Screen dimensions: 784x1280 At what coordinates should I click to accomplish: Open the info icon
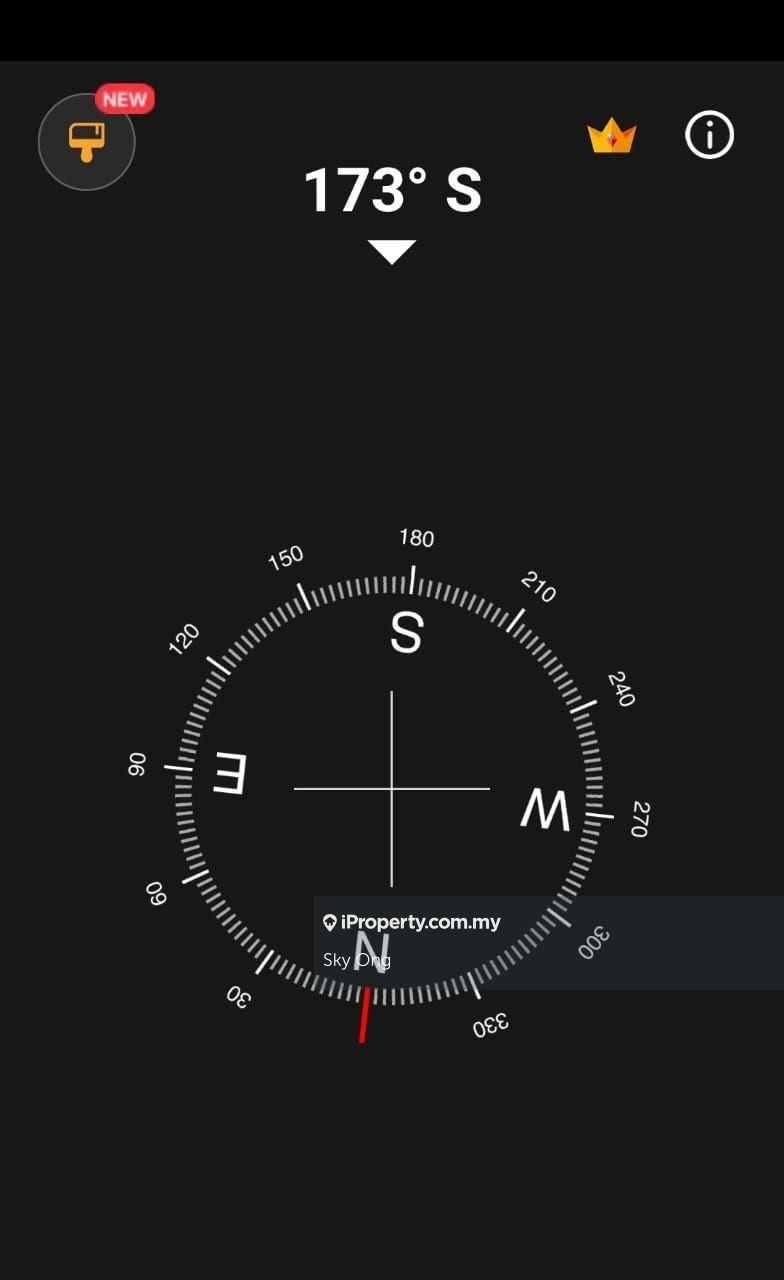click(x=709, y=135)
